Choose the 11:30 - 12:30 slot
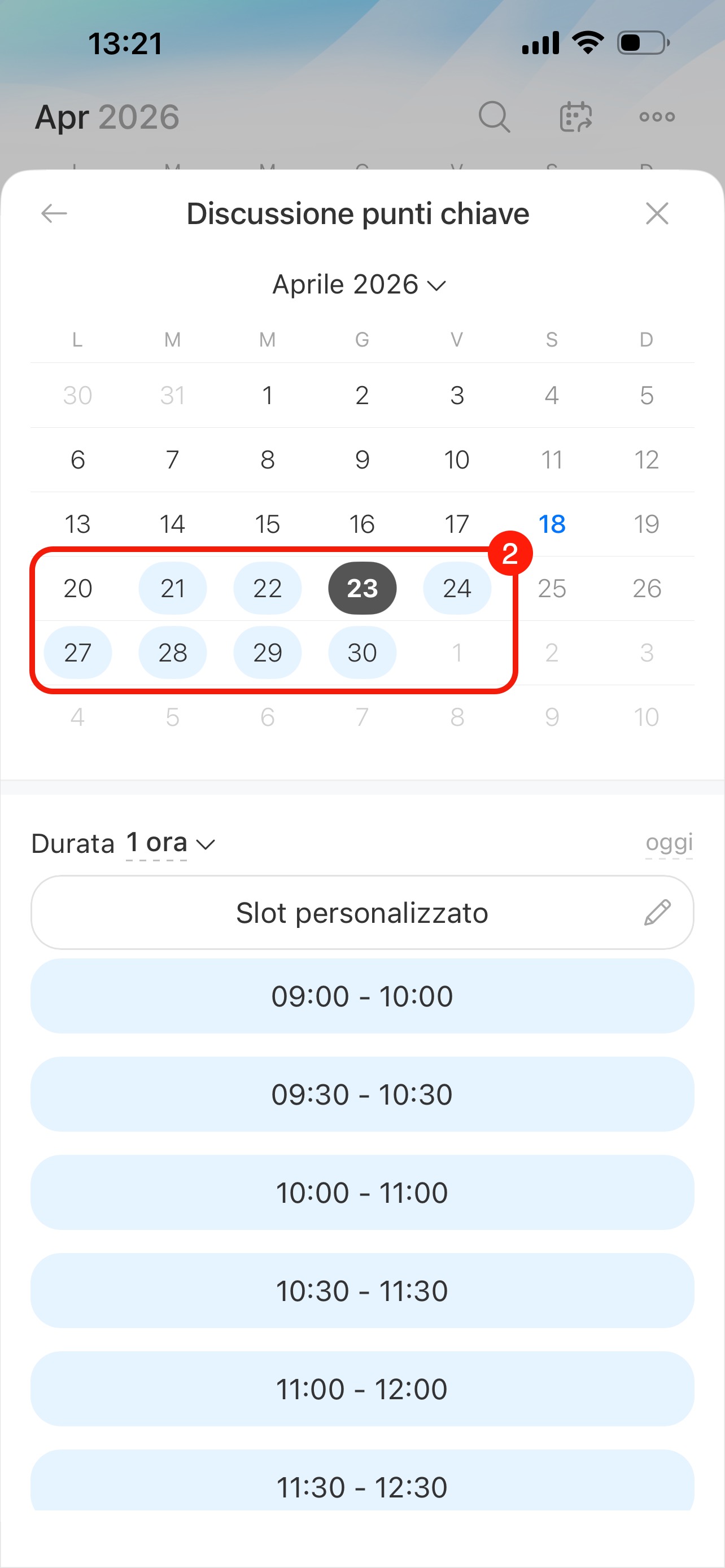The image size is (725, 1568). [x=362, y=1485]
